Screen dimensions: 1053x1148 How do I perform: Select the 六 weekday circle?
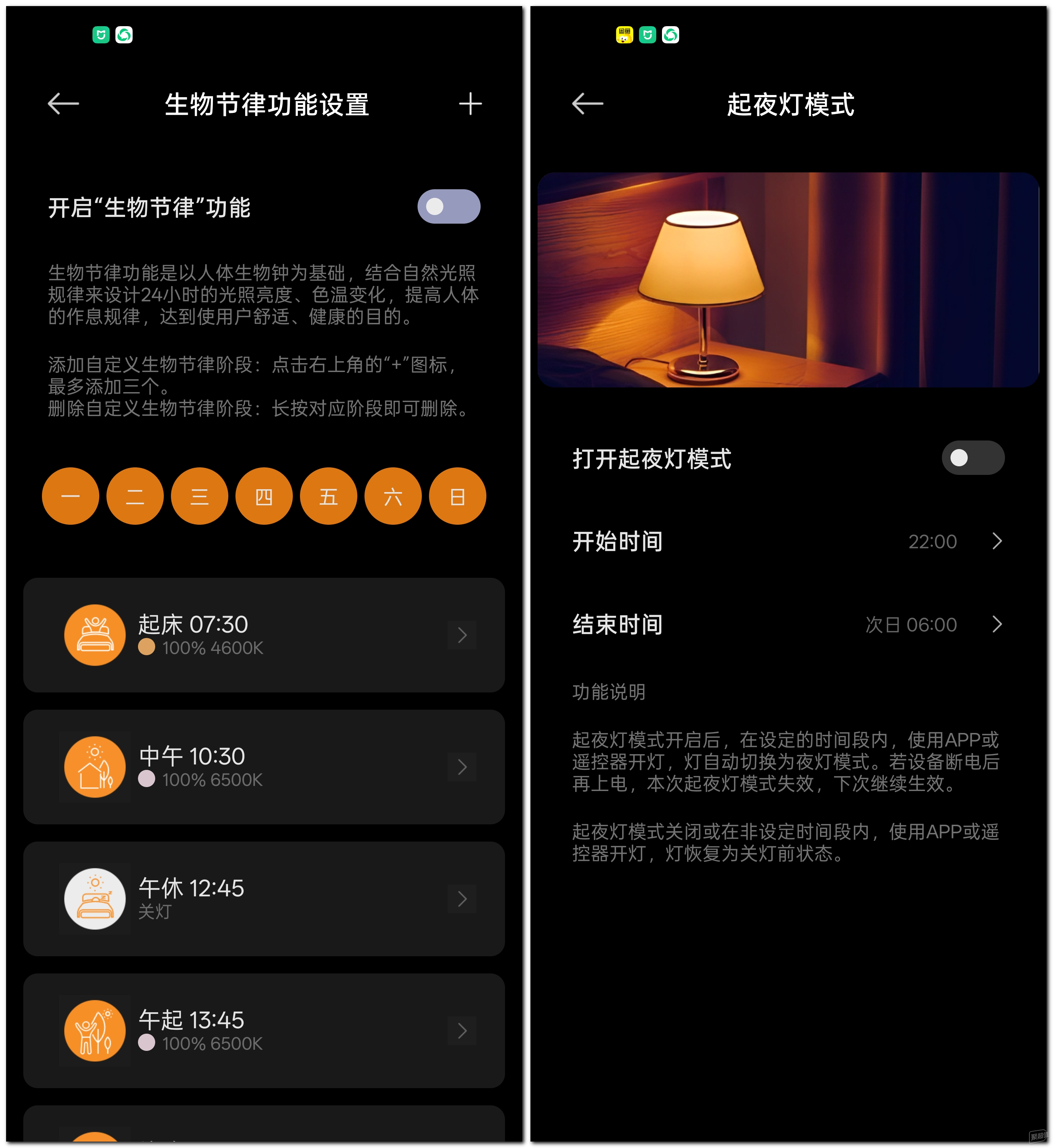[x=392, y=496]
